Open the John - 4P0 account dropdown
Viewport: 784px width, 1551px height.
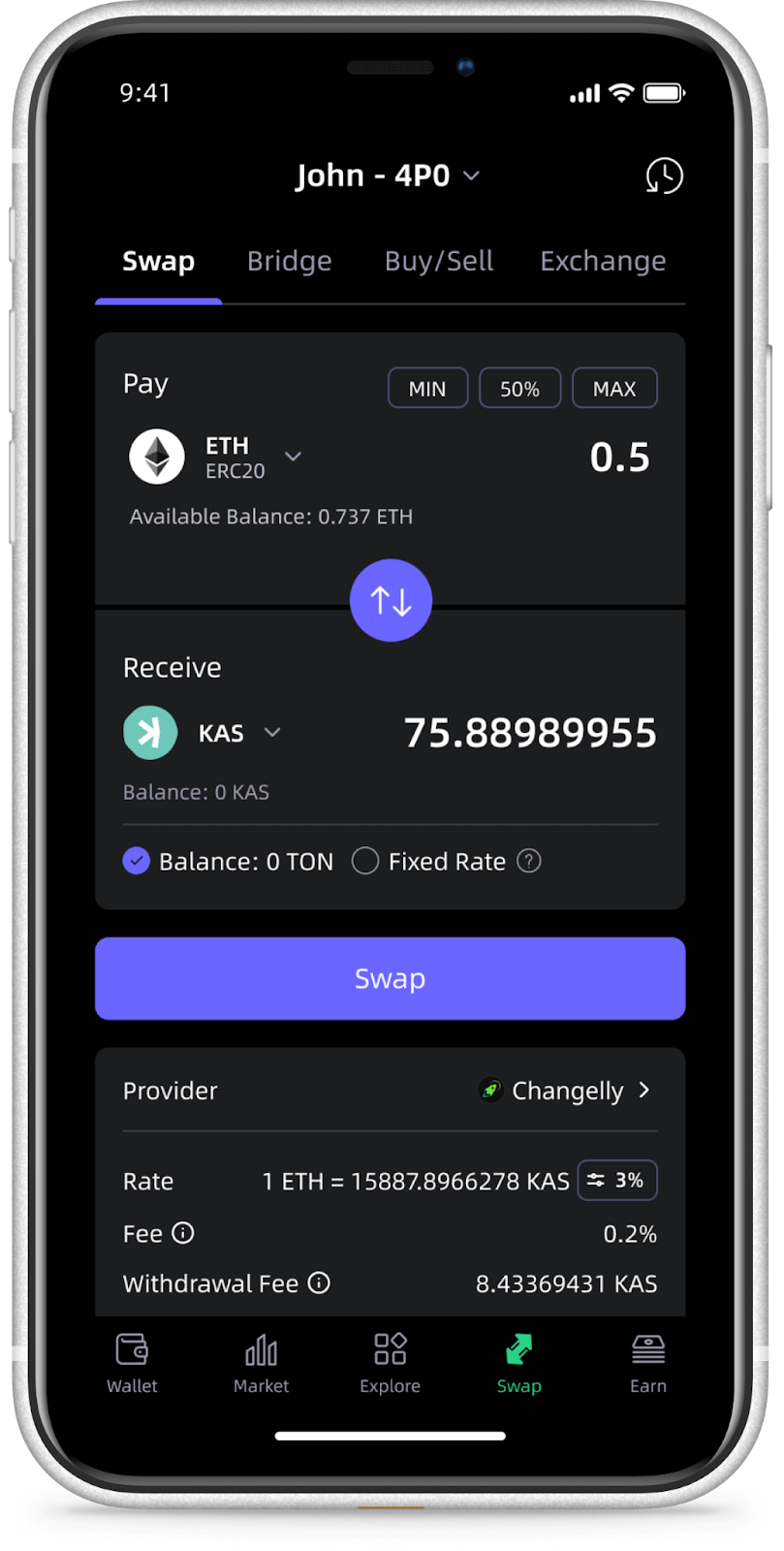click(388, 175)
